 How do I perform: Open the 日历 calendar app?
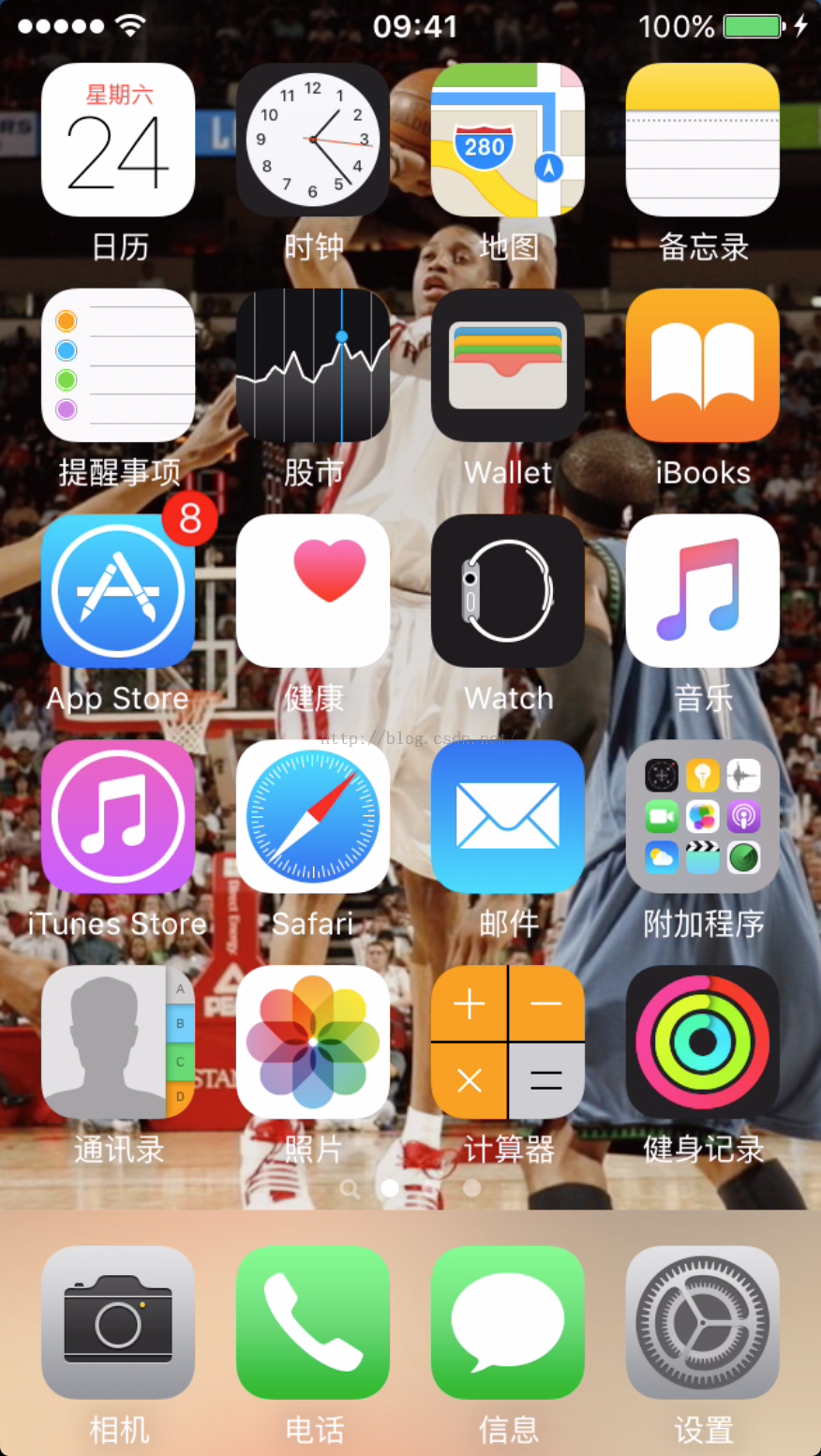(x=118, y=140)
